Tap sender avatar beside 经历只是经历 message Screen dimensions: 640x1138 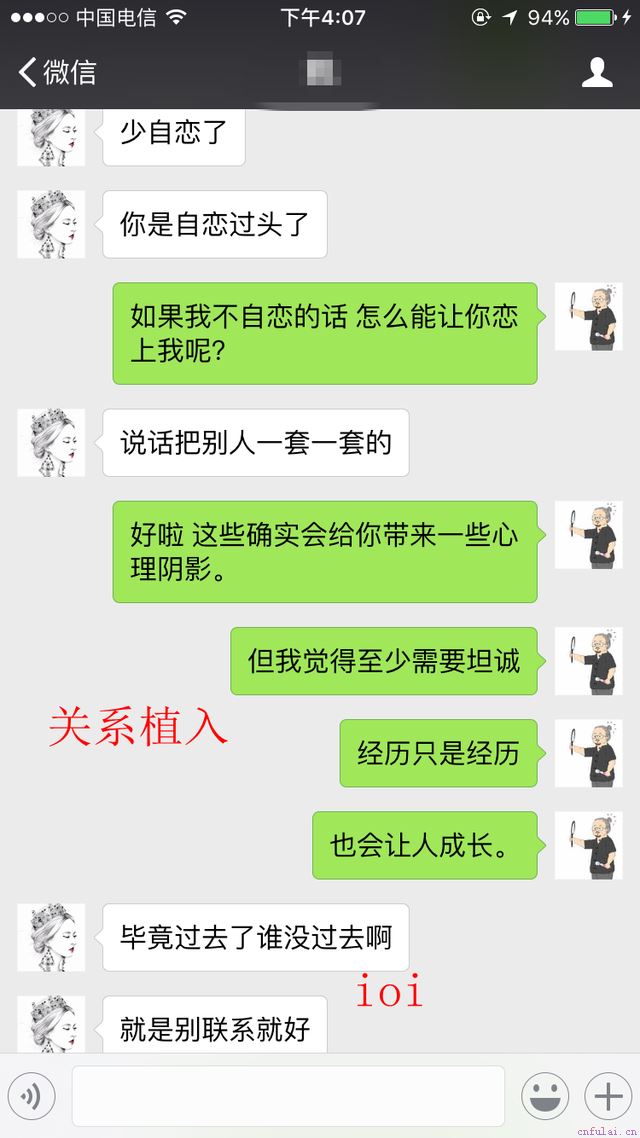click(x=588, y=753)
